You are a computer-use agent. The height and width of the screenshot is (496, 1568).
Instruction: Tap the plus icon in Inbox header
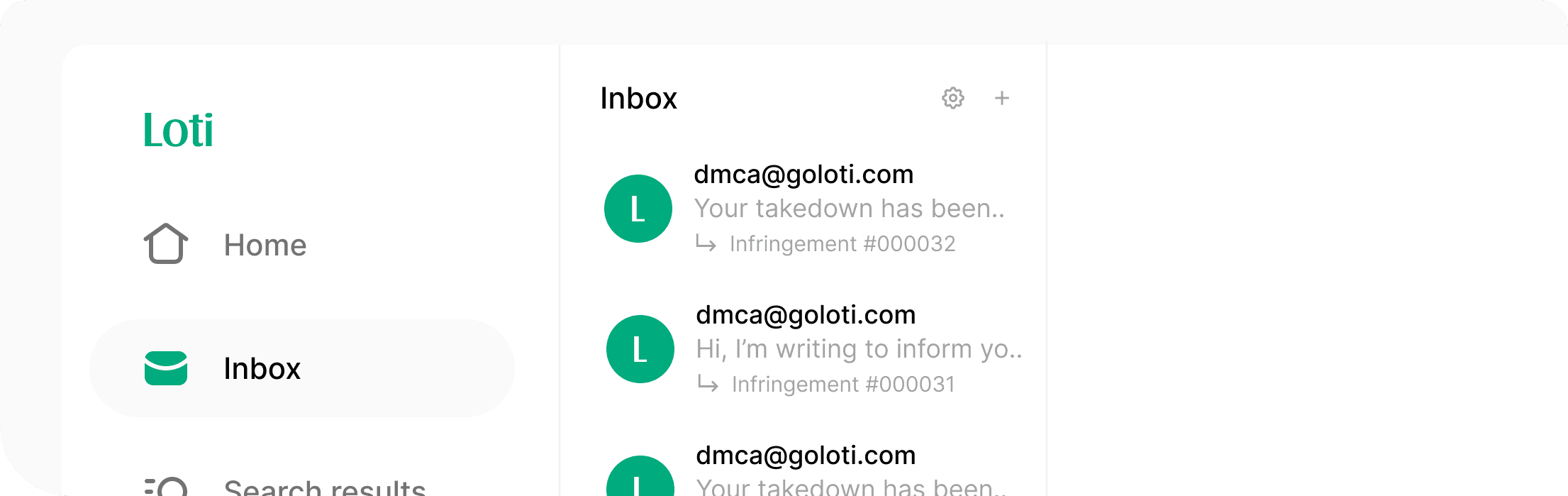(x=1001, y=98)
